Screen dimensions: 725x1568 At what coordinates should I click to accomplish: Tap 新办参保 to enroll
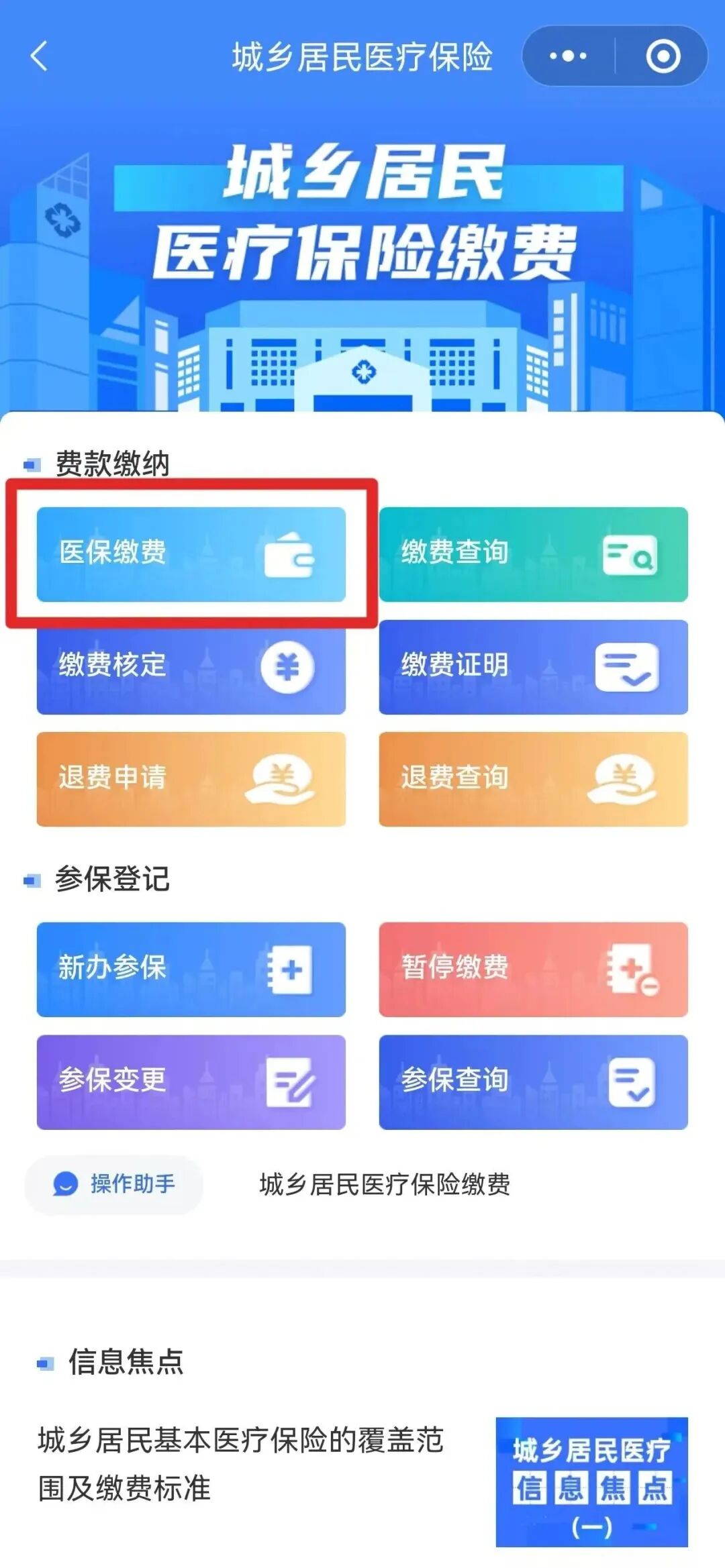click(x=191, y=969)
